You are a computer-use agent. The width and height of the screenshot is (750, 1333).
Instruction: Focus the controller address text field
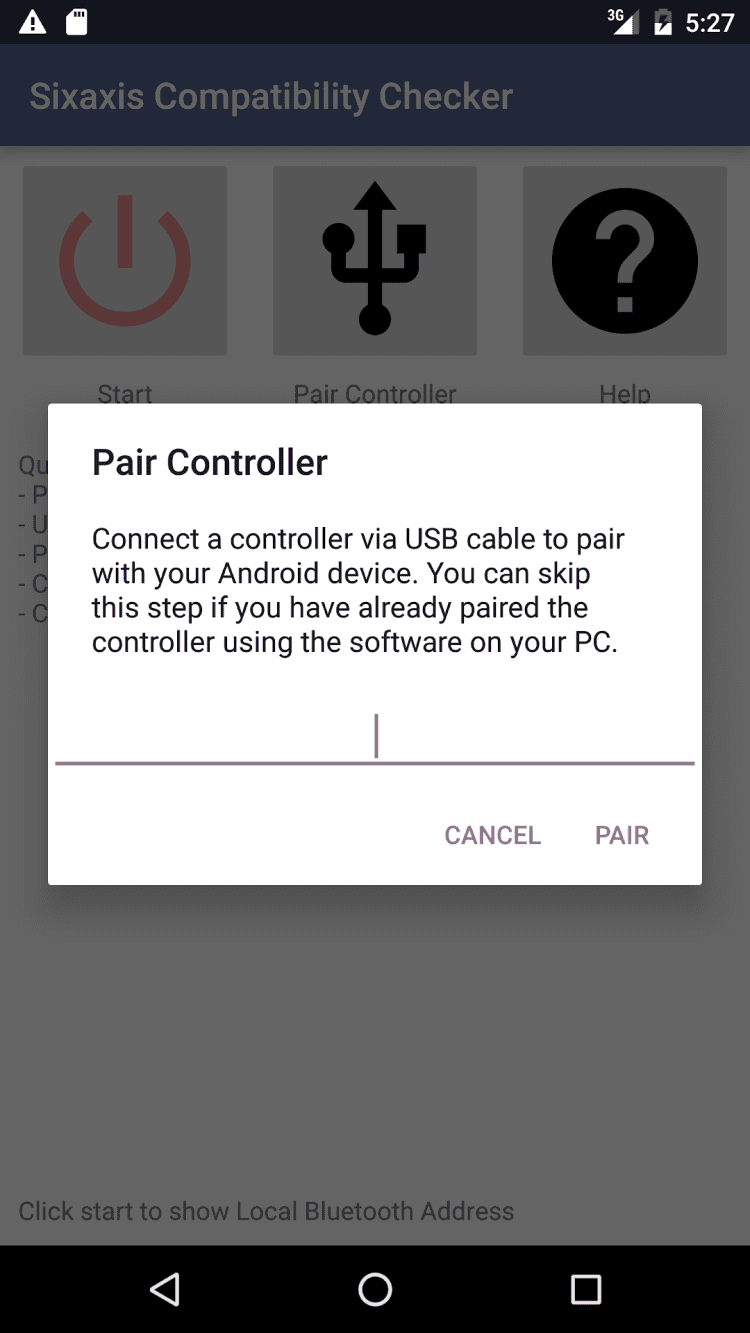(x=374, y=737)
